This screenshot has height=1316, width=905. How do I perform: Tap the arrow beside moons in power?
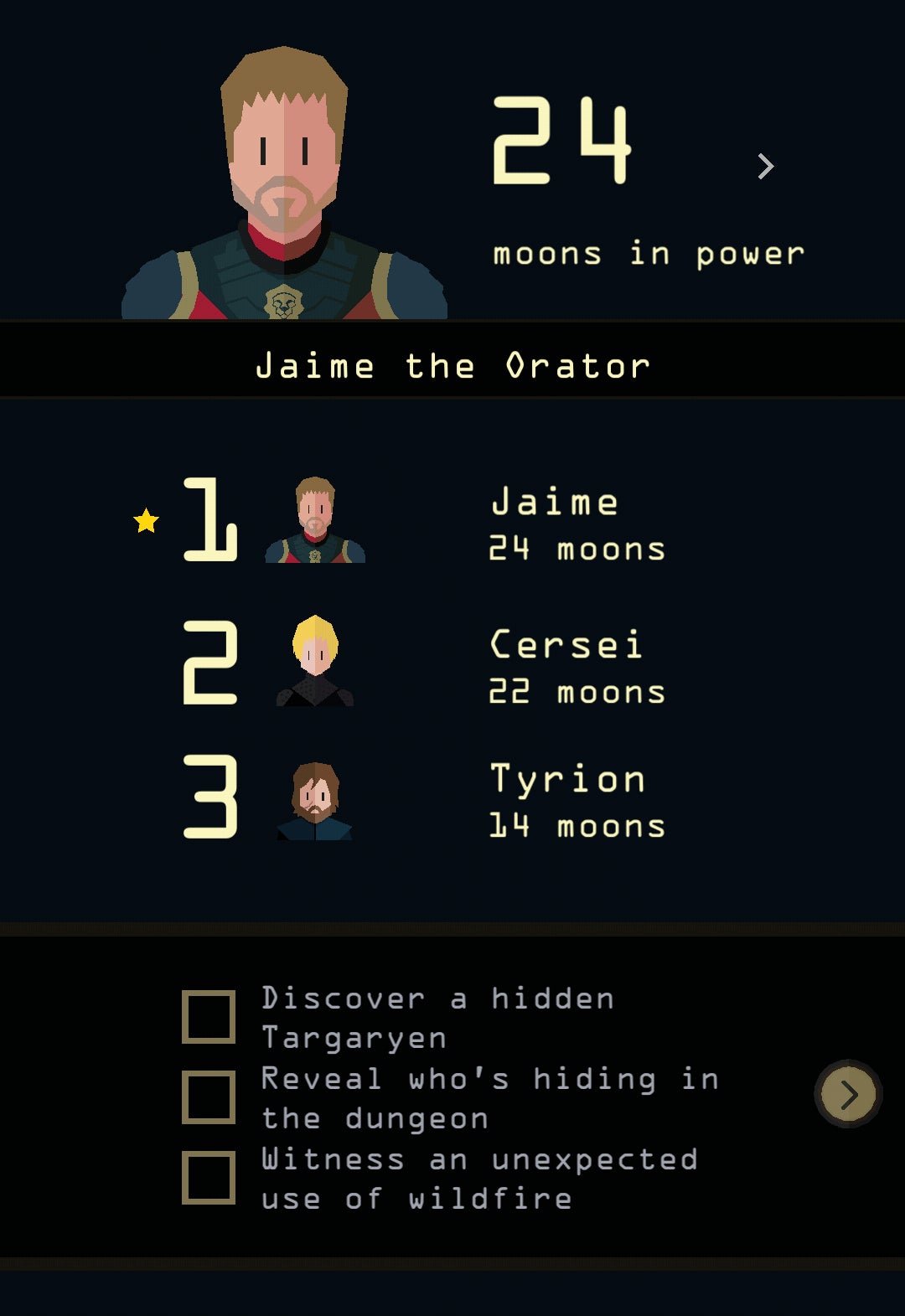pos(765,166)
